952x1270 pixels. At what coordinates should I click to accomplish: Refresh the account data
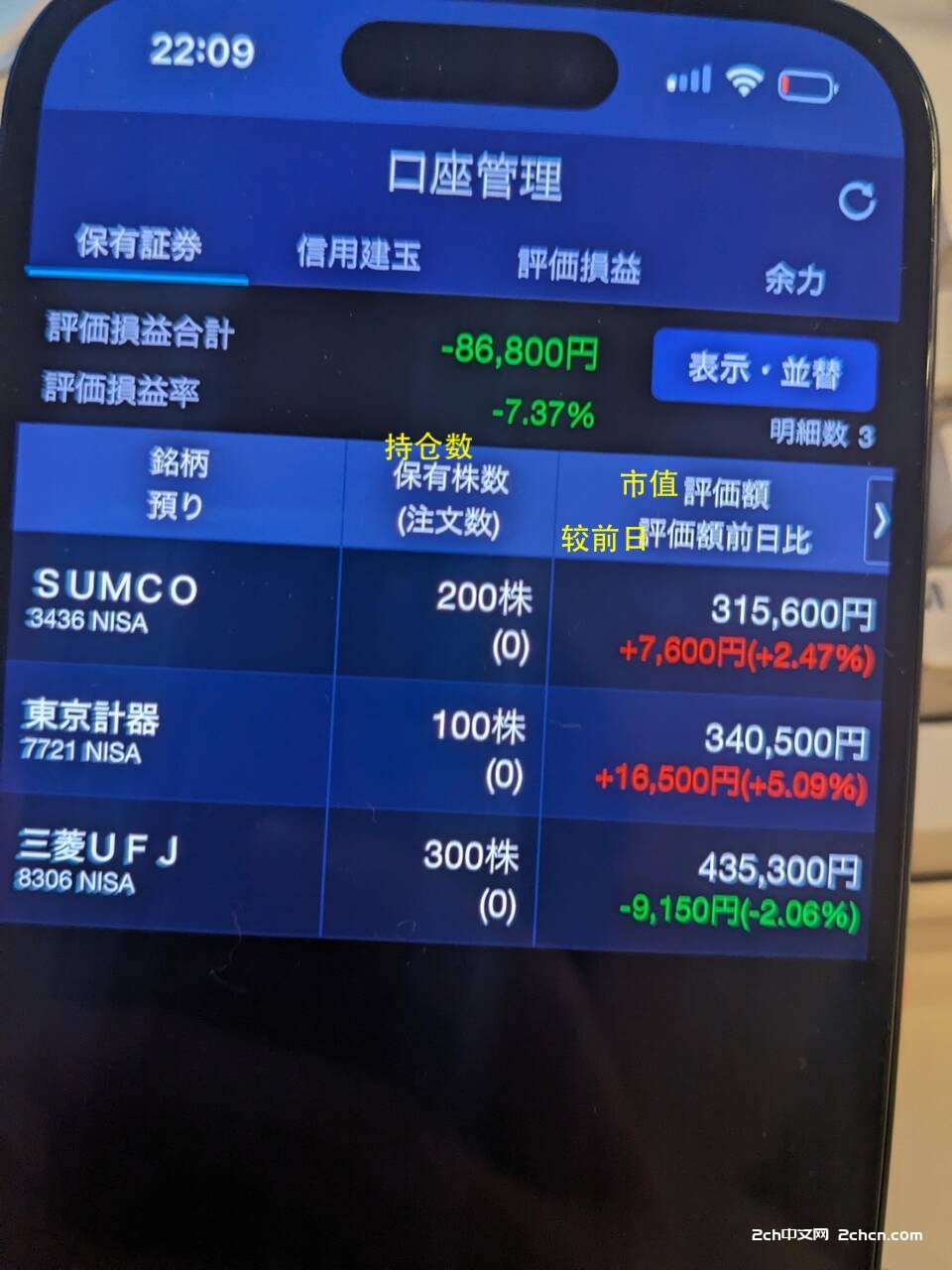tap(856, 201)
